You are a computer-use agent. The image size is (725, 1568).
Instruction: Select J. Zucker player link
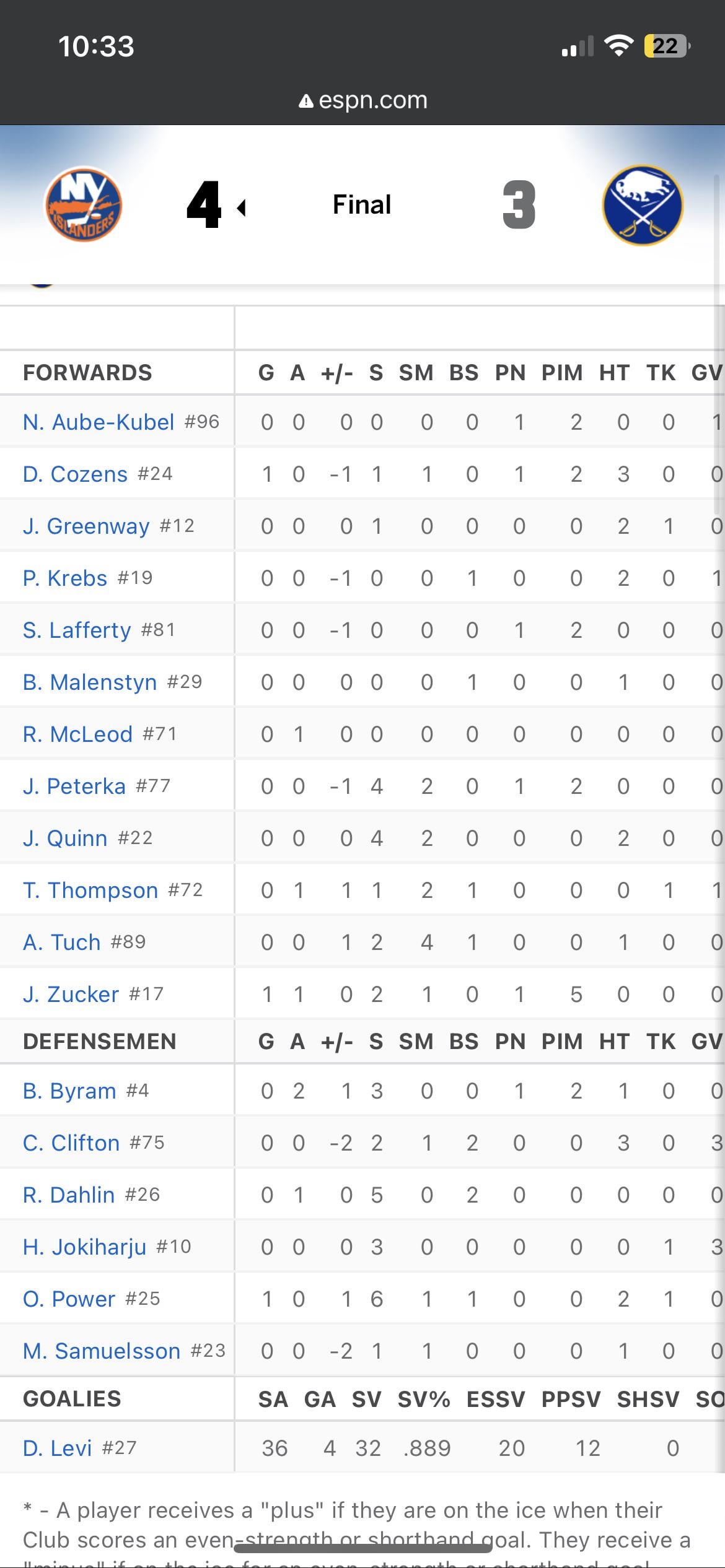pyautogui.click(x=71, y=995)
